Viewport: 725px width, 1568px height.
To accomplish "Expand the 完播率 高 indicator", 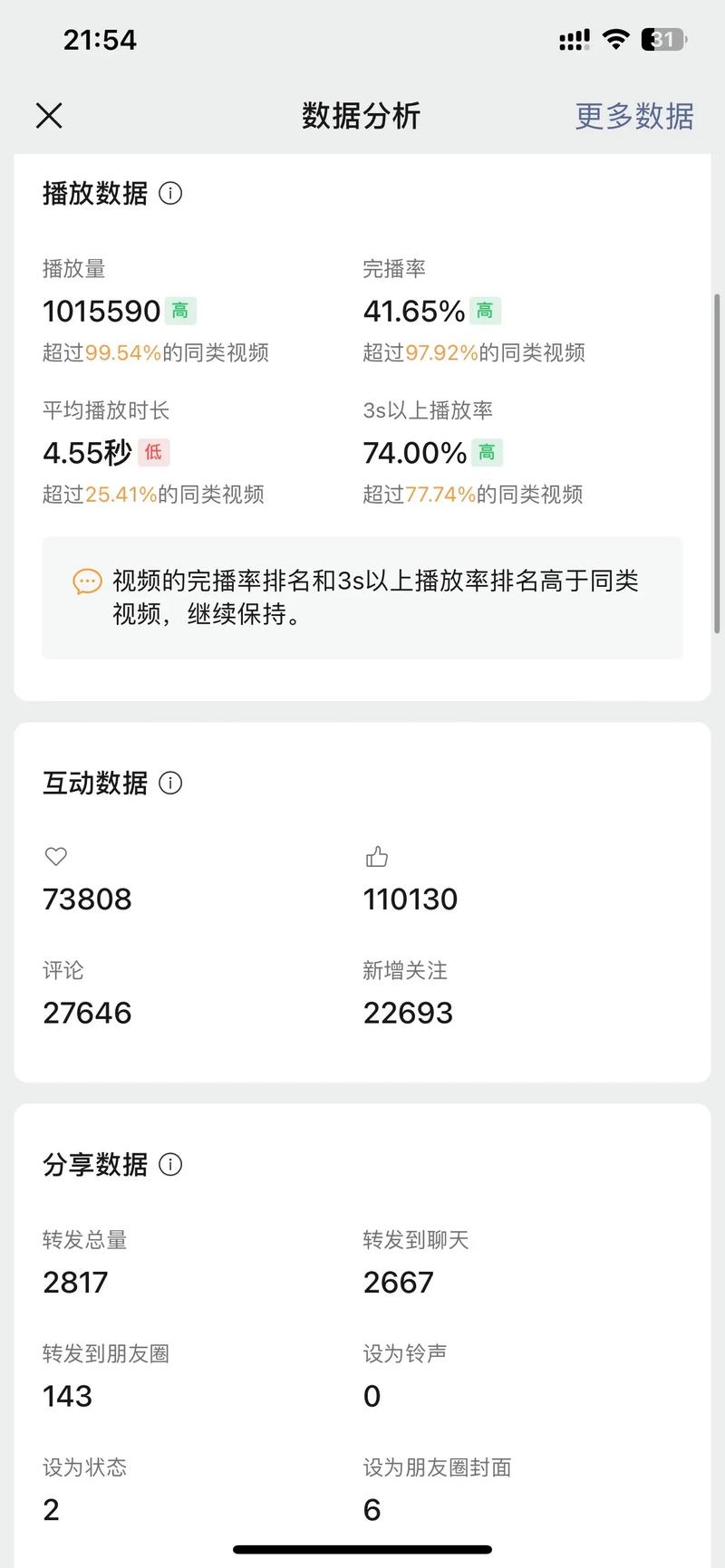I will click(485, 311).
